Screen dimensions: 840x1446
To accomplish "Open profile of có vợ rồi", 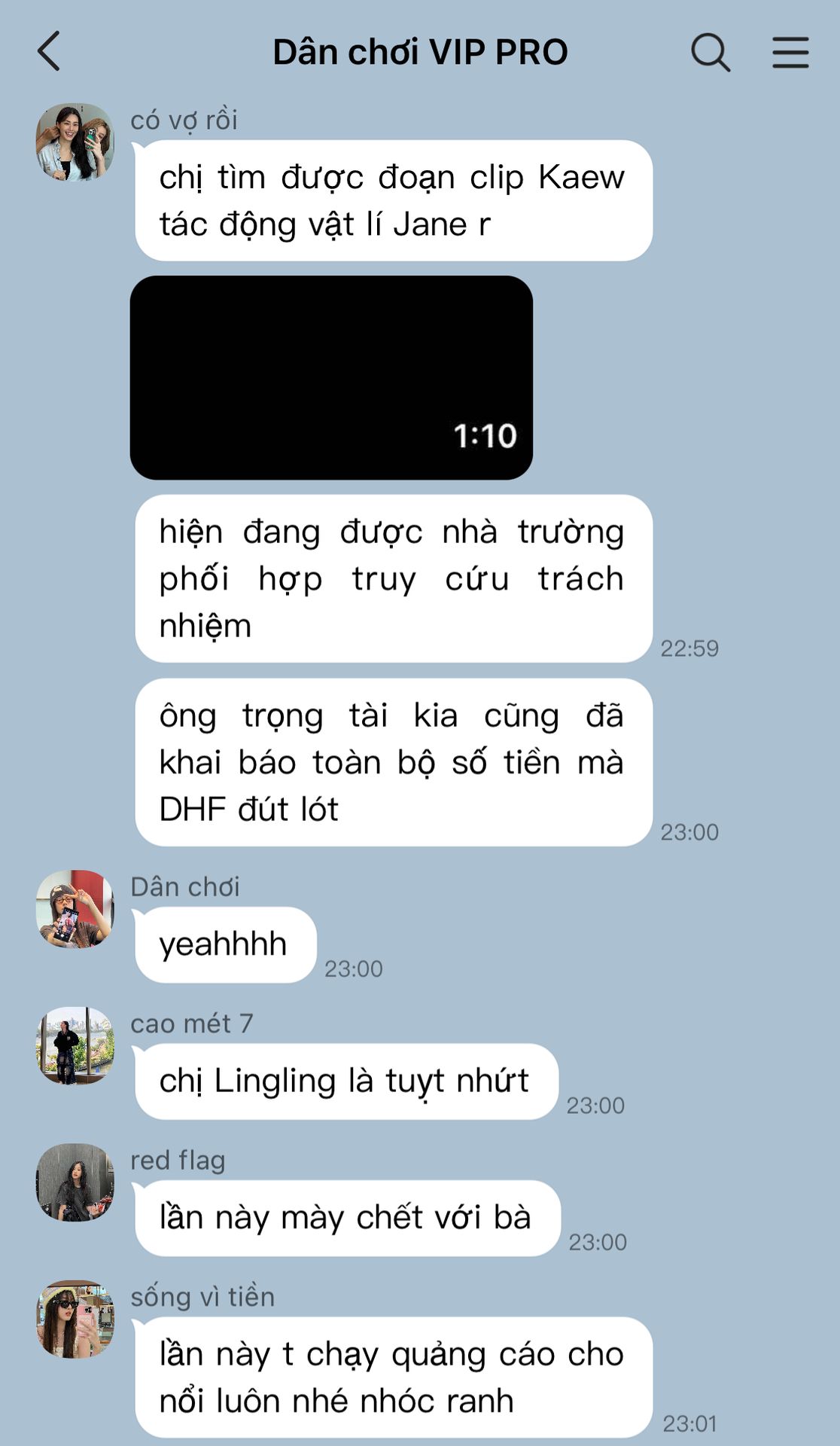I will (x=75, y=142).
